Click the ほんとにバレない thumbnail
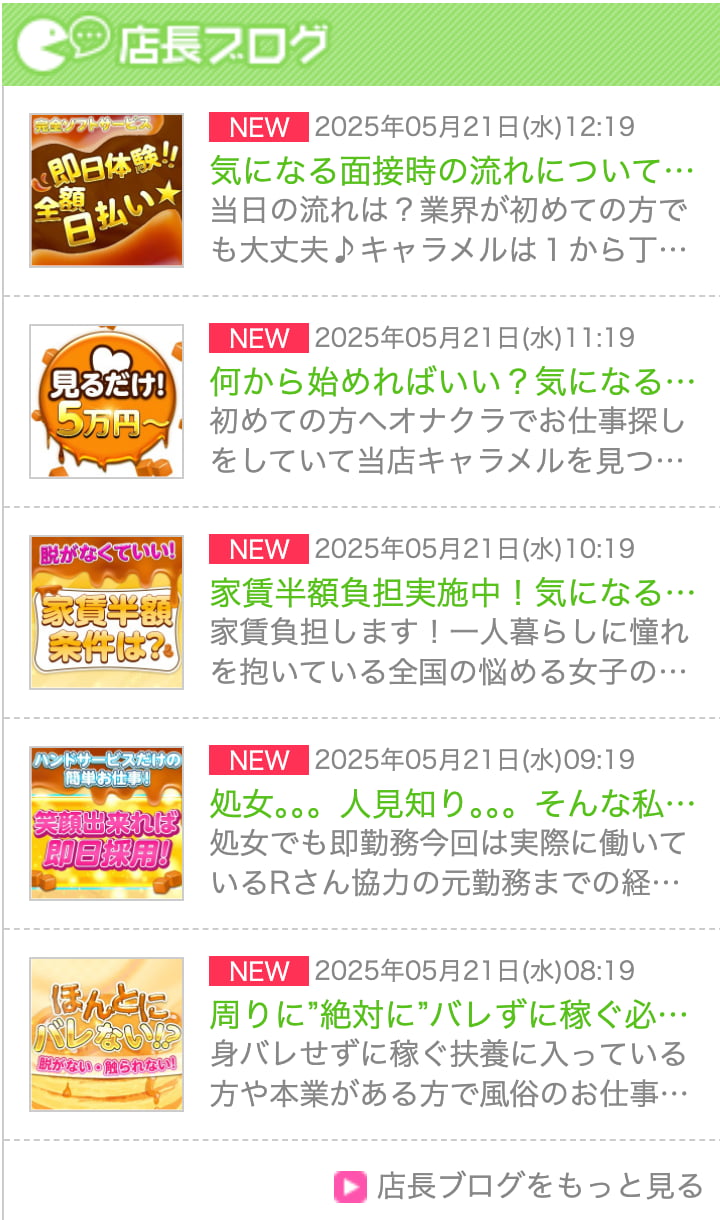Viewport: 720px width, 1220px height. click(105, 1035)
